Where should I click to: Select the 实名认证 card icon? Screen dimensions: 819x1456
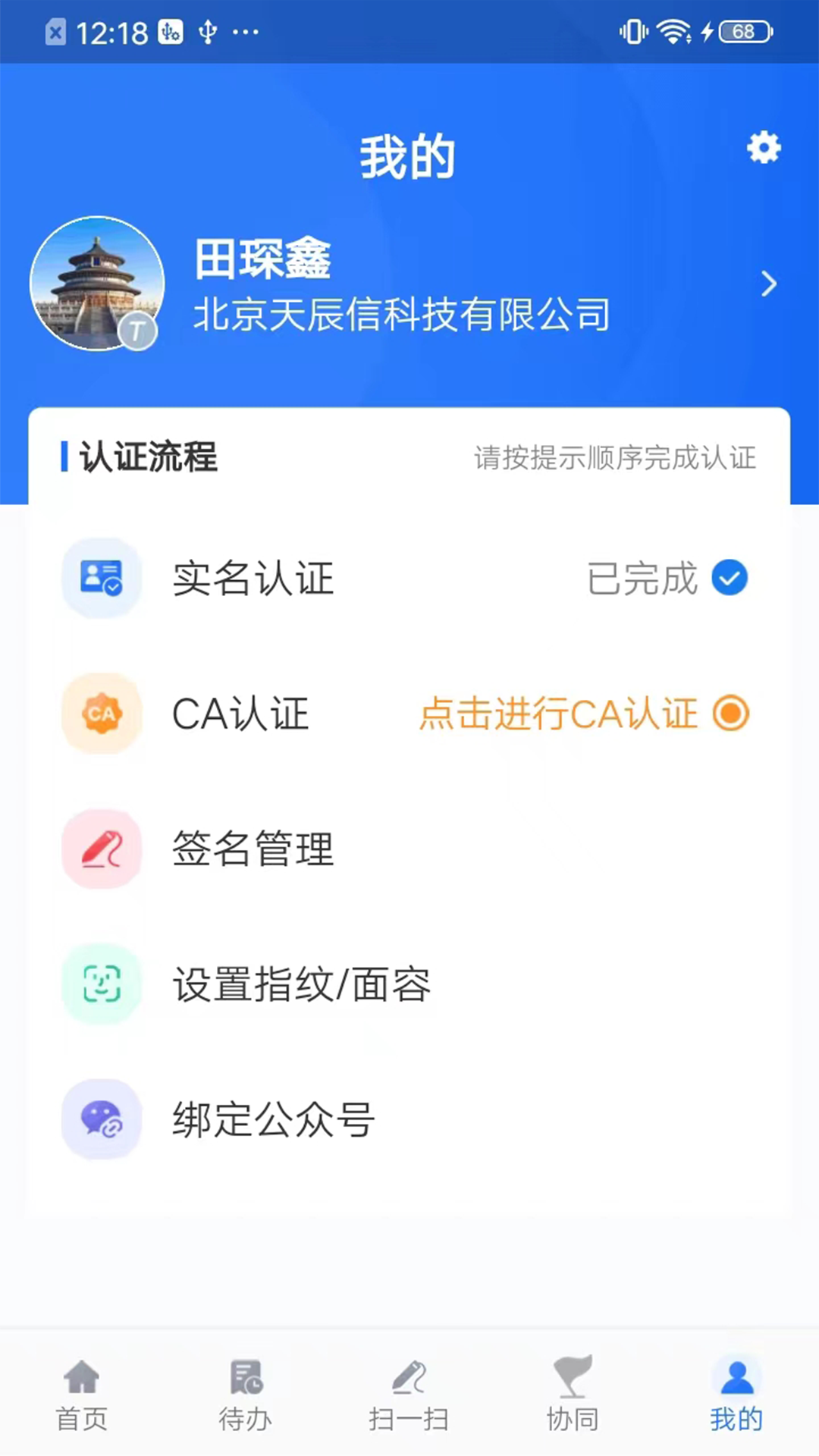[102, 577]
